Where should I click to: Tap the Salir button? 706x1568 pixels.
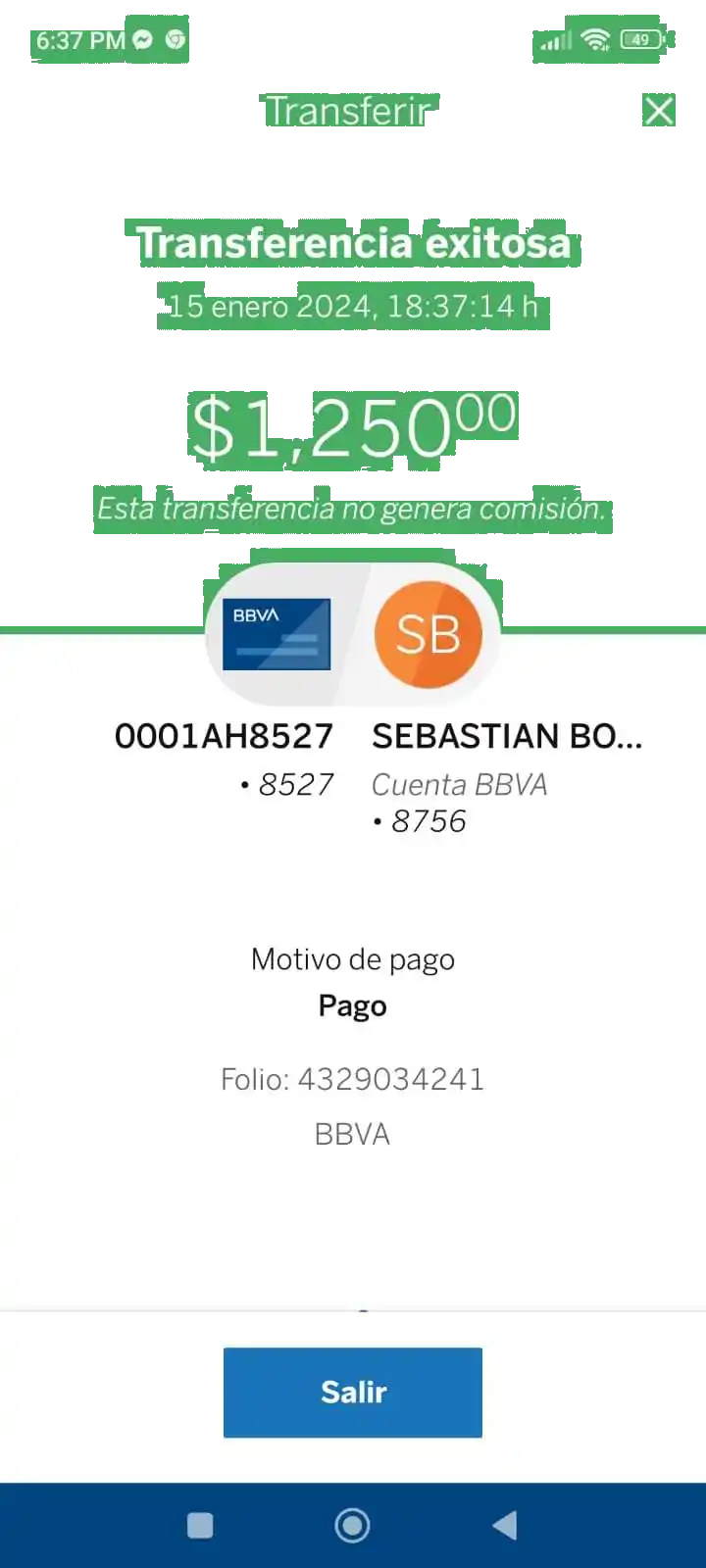pyautogui.click(x=353, y=1392)
